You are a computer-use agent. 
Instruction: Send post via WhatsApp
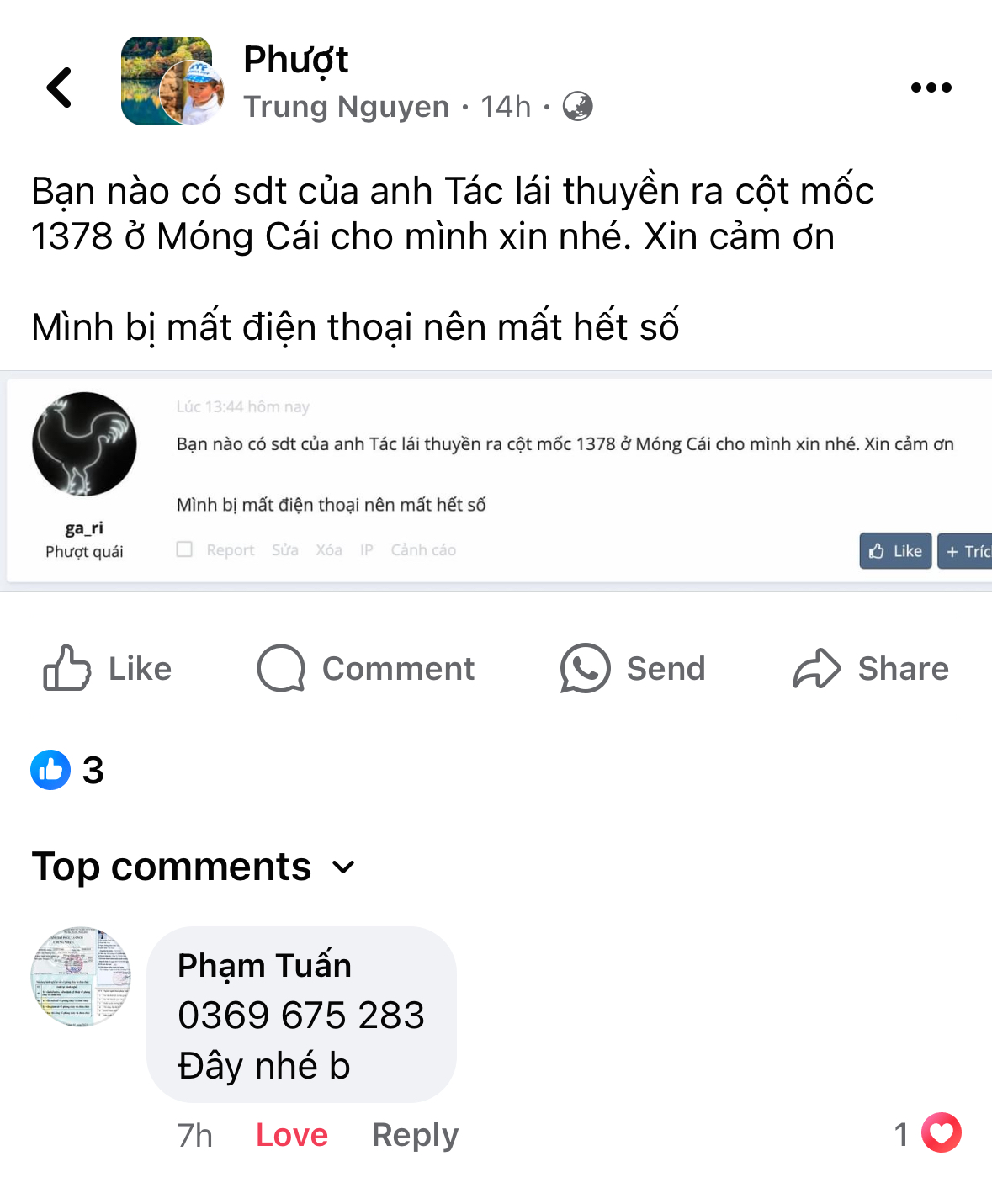pos(633,669)
